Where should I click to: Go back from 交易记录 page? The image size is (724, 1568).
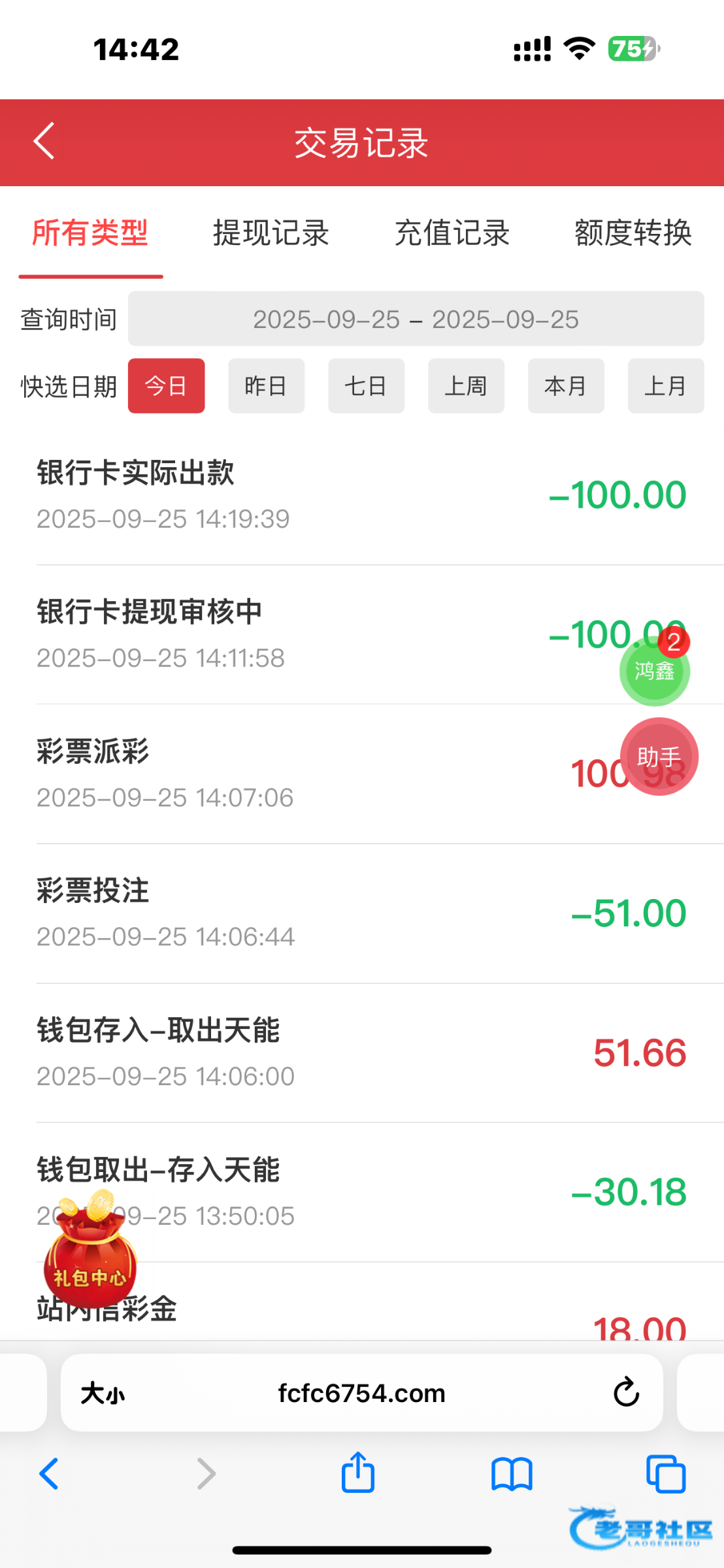coord(44,141)
